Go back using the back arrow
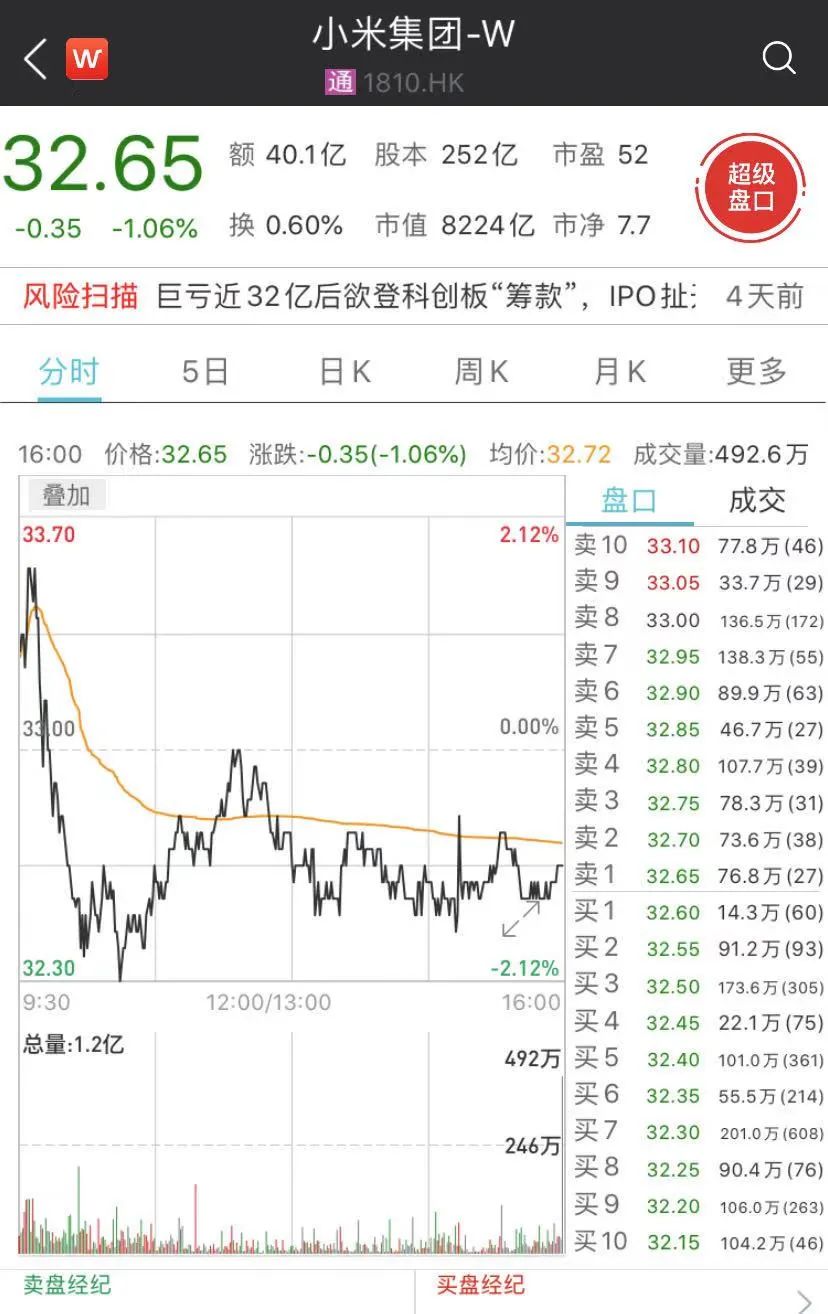The height and width of the screenshot is (1314, 828). click(x=36, y=60)
